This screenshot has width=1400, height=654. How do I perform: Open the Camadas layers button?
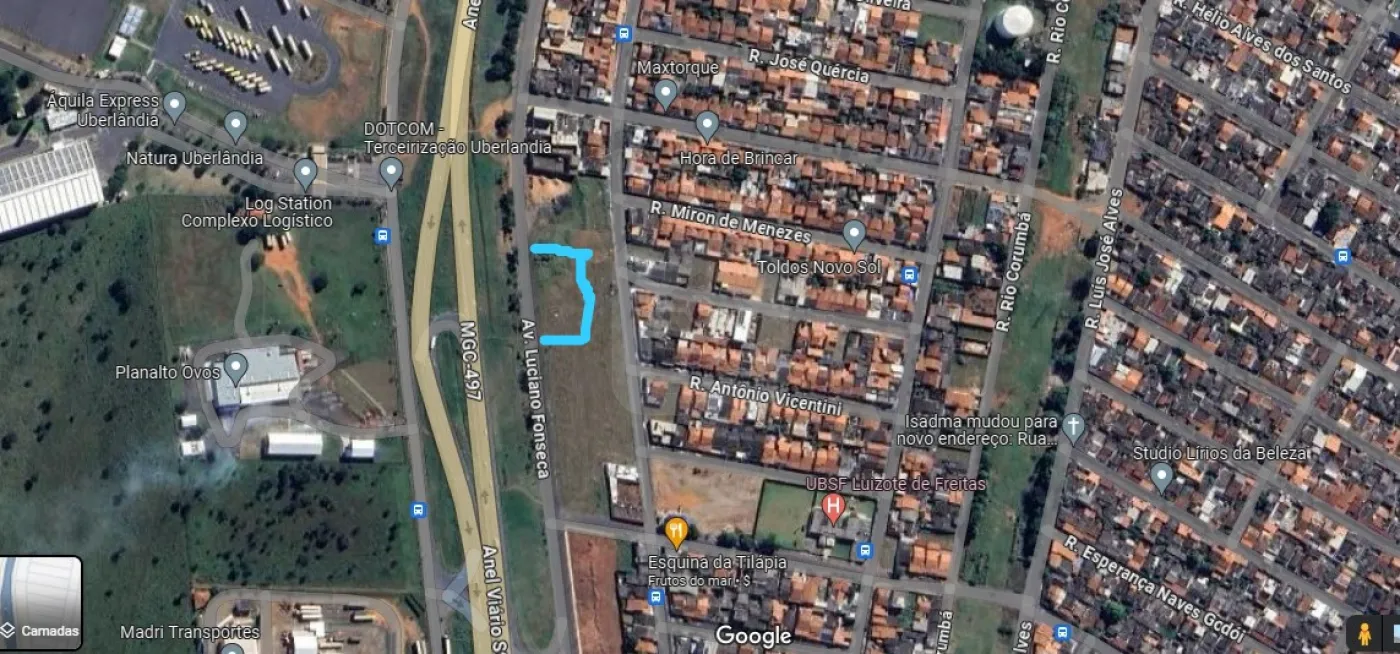[x=41, y=602]
